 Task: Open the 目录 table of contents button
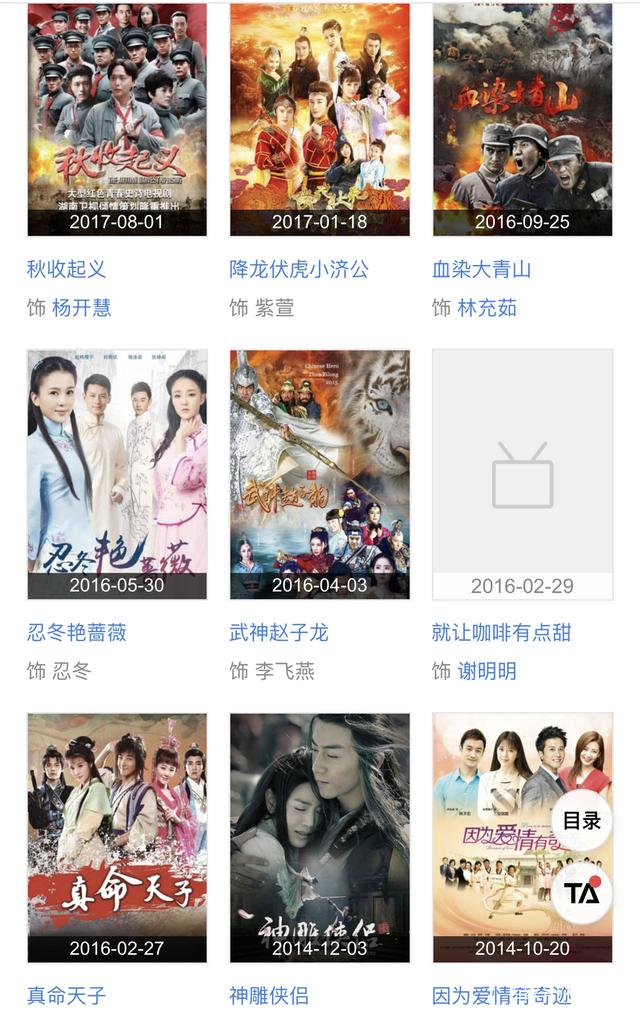[x=582, y=821]
